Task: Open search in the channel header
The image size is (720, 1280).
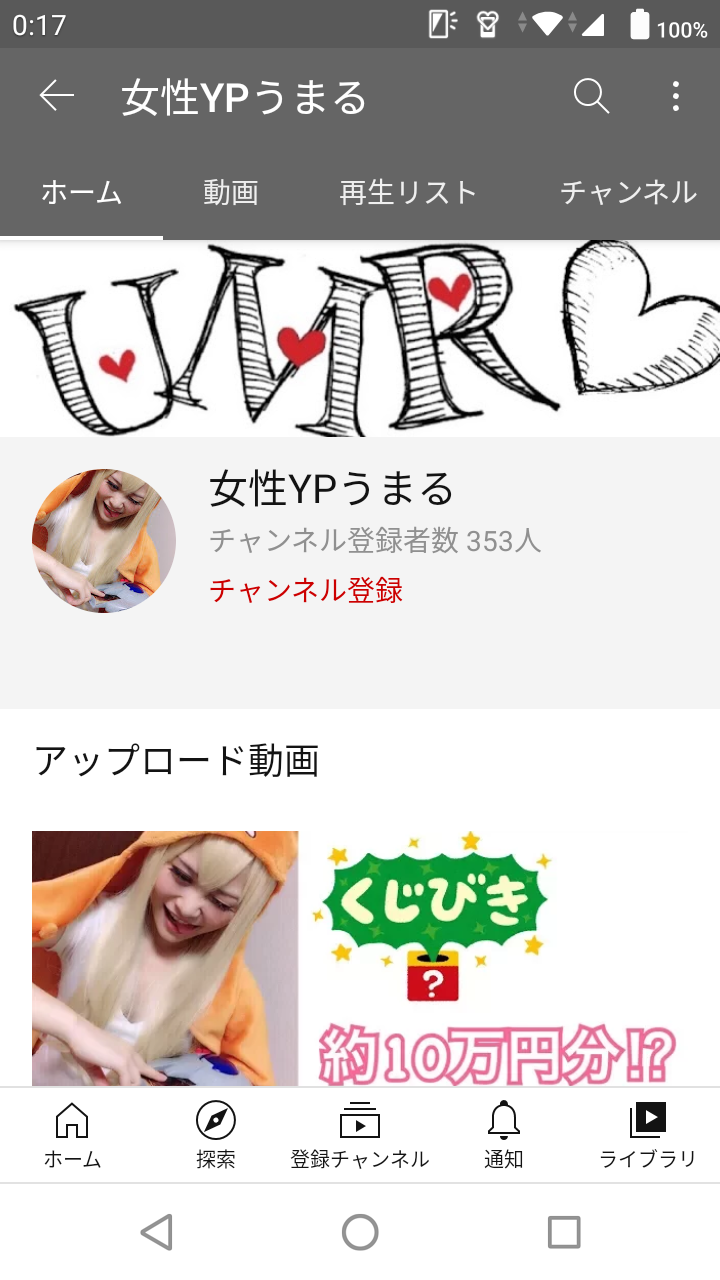Action: click(x=591, y=96)
